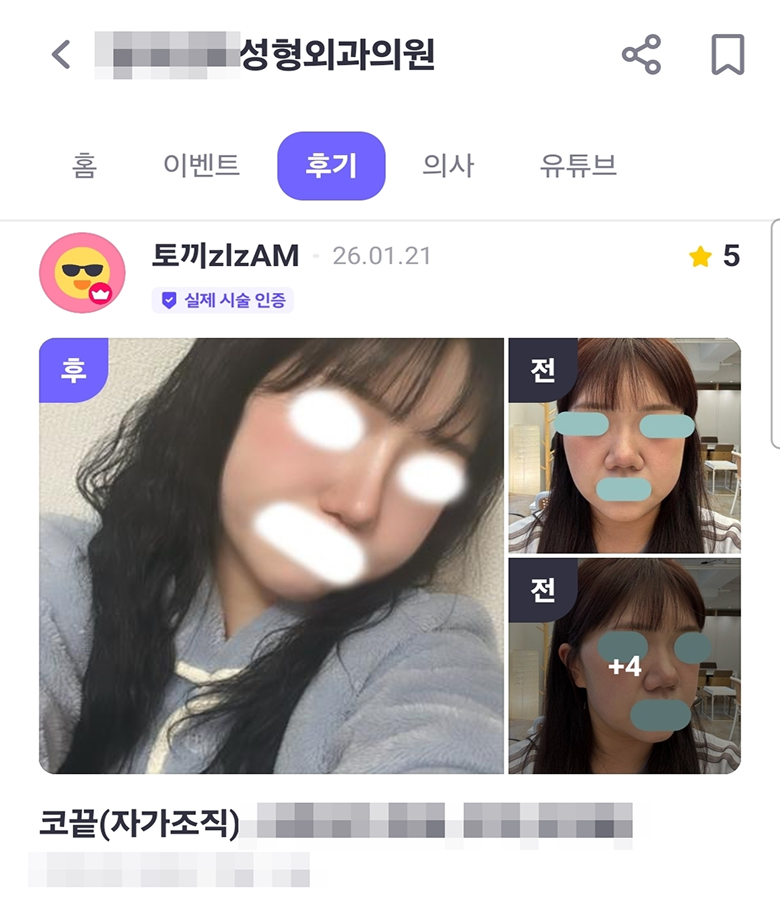Open the 유튜브 tab
The height and width of the screenshot is (900, 780).
click(x=578, y=166)
